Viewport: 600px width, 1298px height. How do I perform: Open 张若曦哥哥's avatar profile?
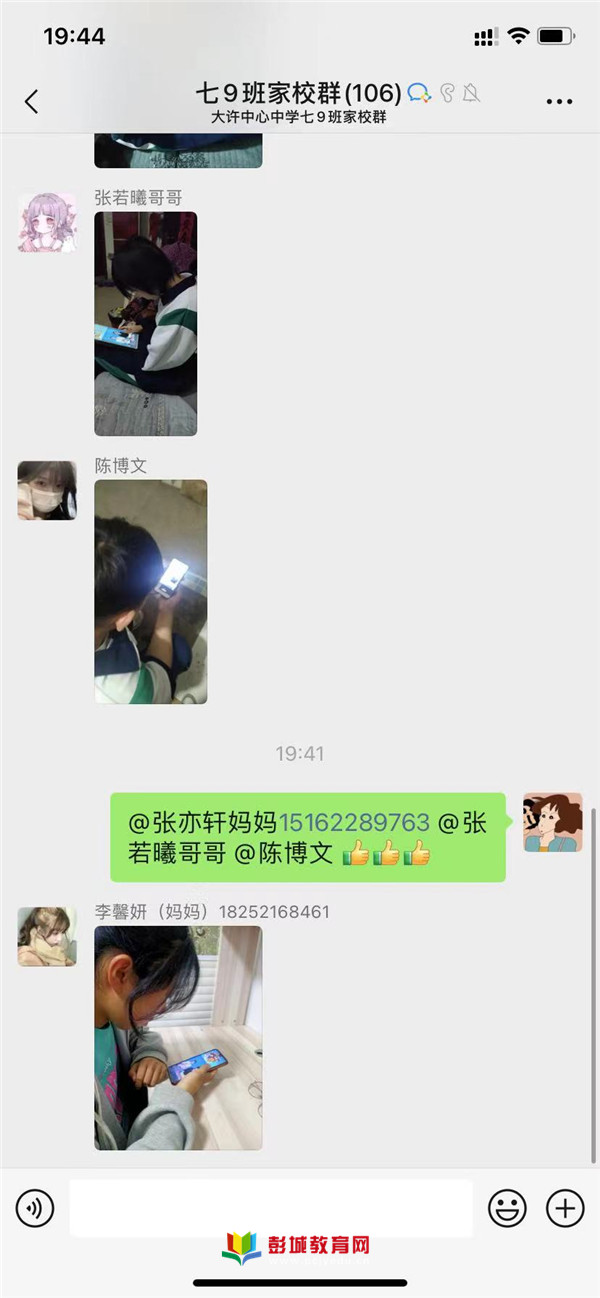coord(47,222)
